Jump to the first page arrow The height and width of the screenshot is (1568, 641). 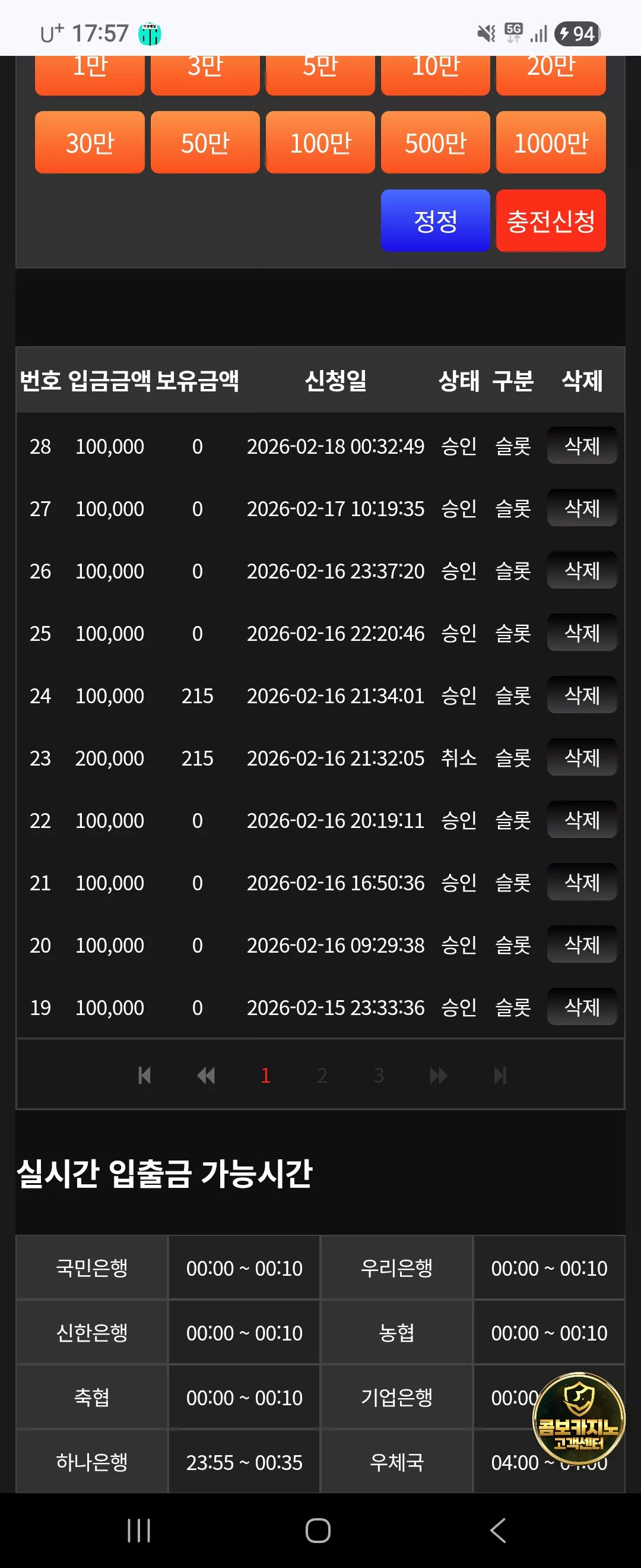tap(144, 1076)
